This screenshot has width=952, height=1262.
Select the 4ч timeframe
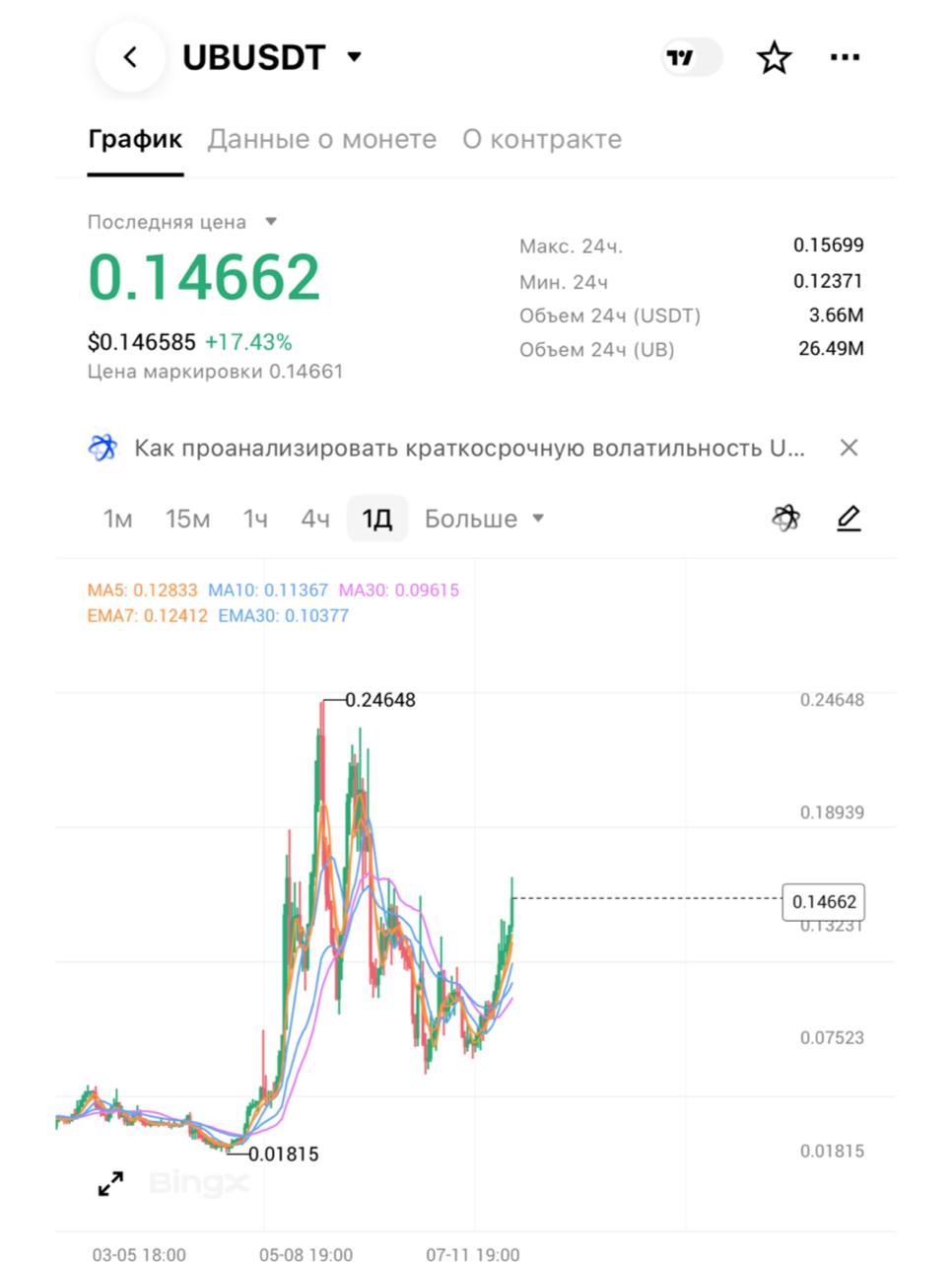click(315, 519)
